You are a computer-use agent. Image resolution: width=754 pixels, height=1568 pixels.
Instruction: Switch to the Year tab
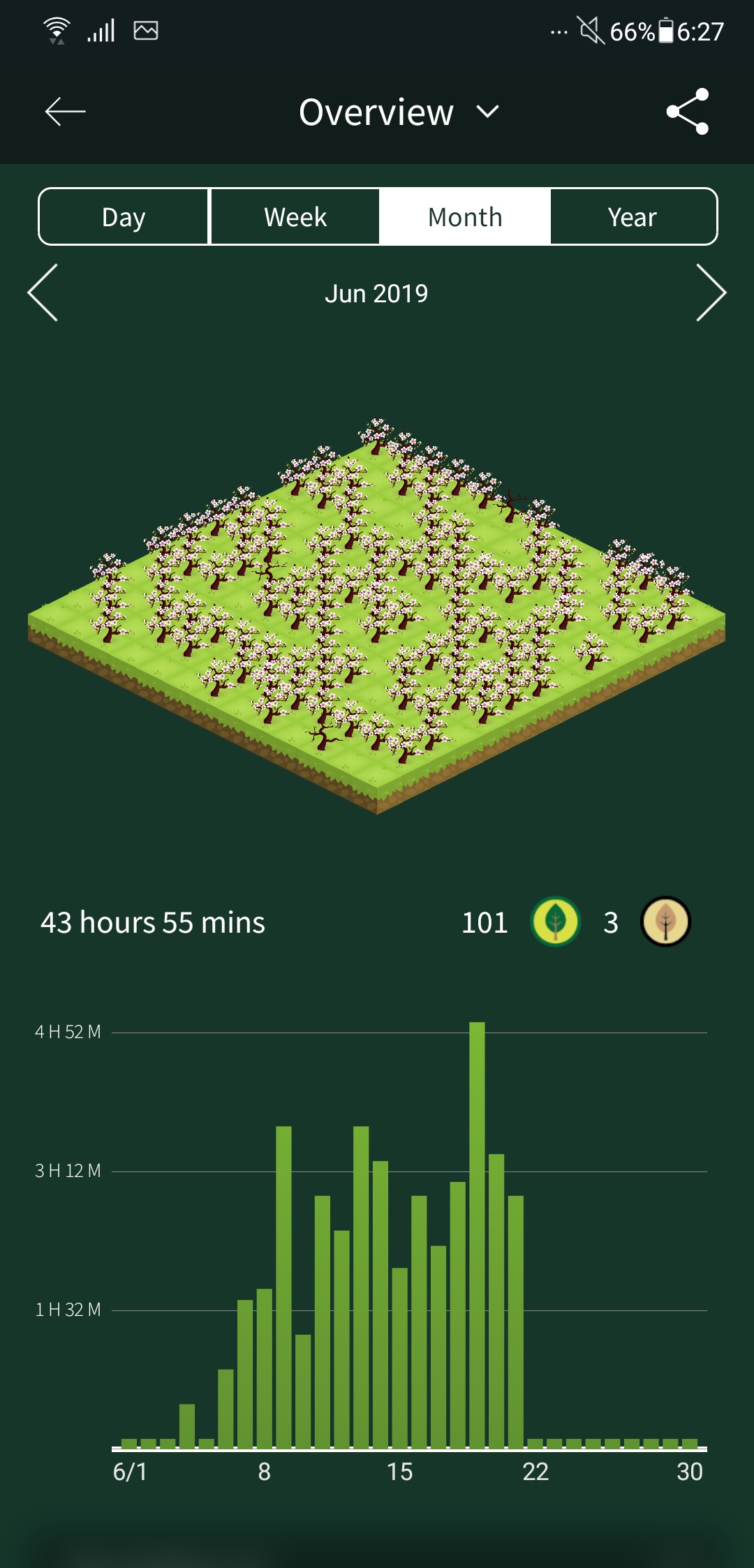[633, 217]
